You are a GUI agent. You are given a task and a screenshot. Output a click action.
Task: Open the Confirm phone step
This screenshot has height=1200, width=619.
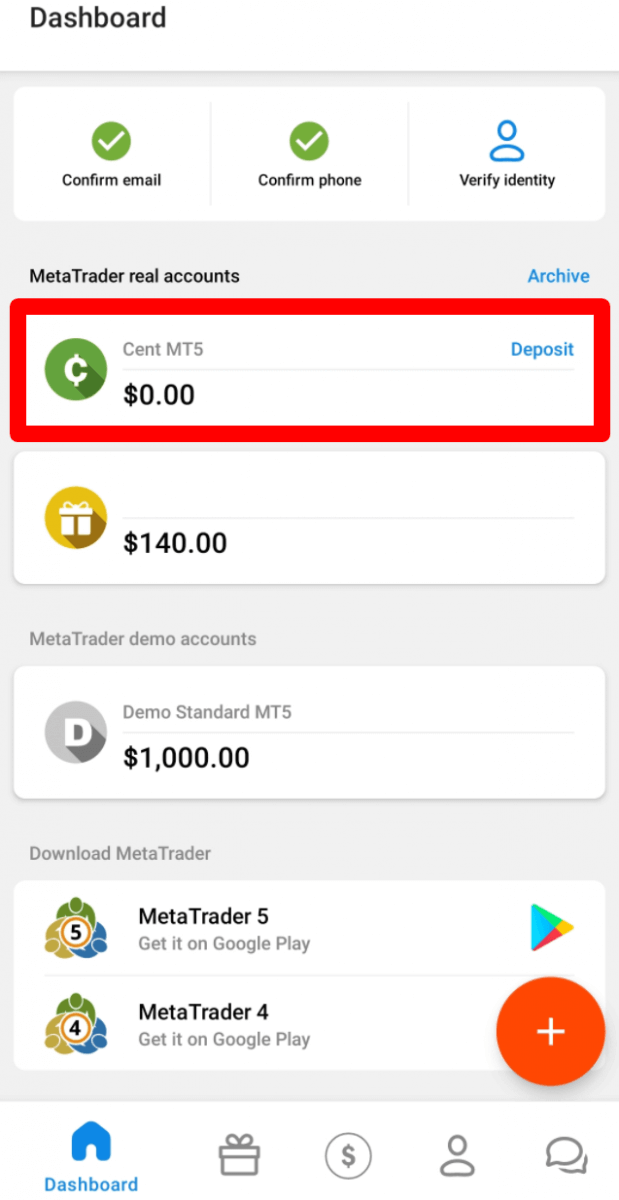click(309, 153)
